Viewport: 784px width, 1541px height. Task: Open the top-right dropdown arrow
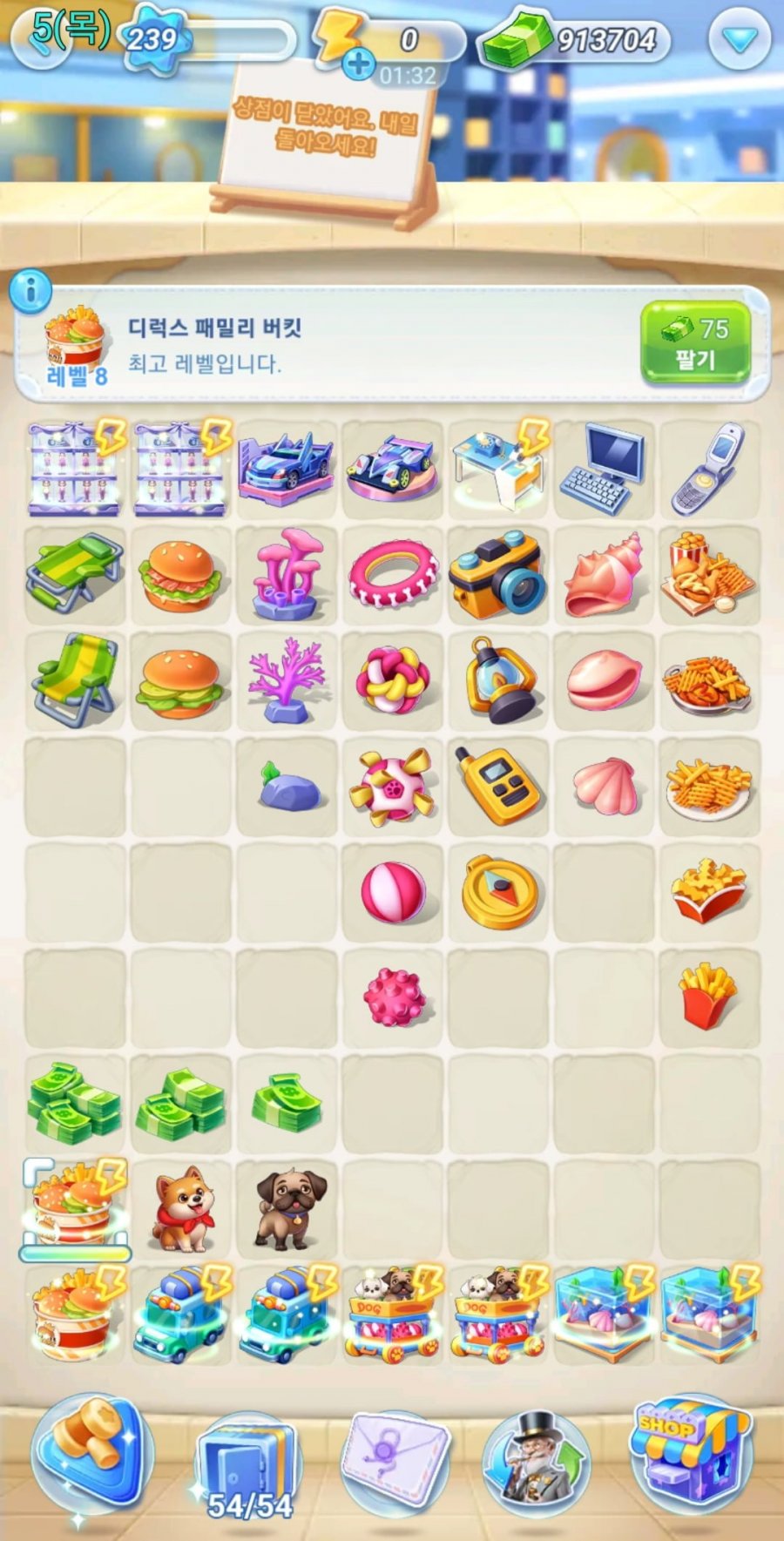(739, 40)
